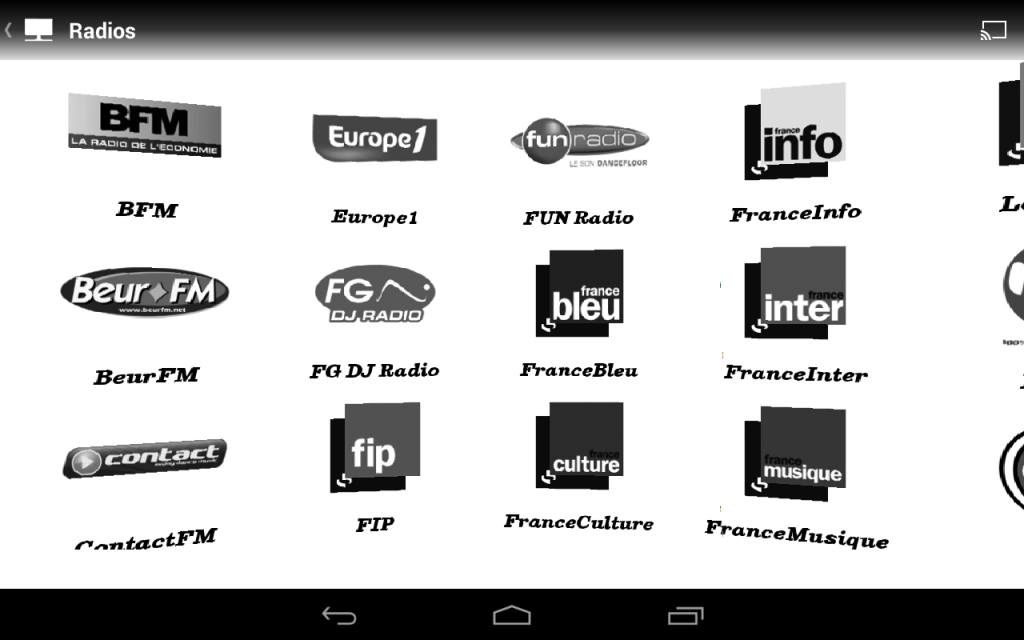The height and width of the screenshot is (640, 1024).
Task: Cast to a device
Action: point(992,30)
